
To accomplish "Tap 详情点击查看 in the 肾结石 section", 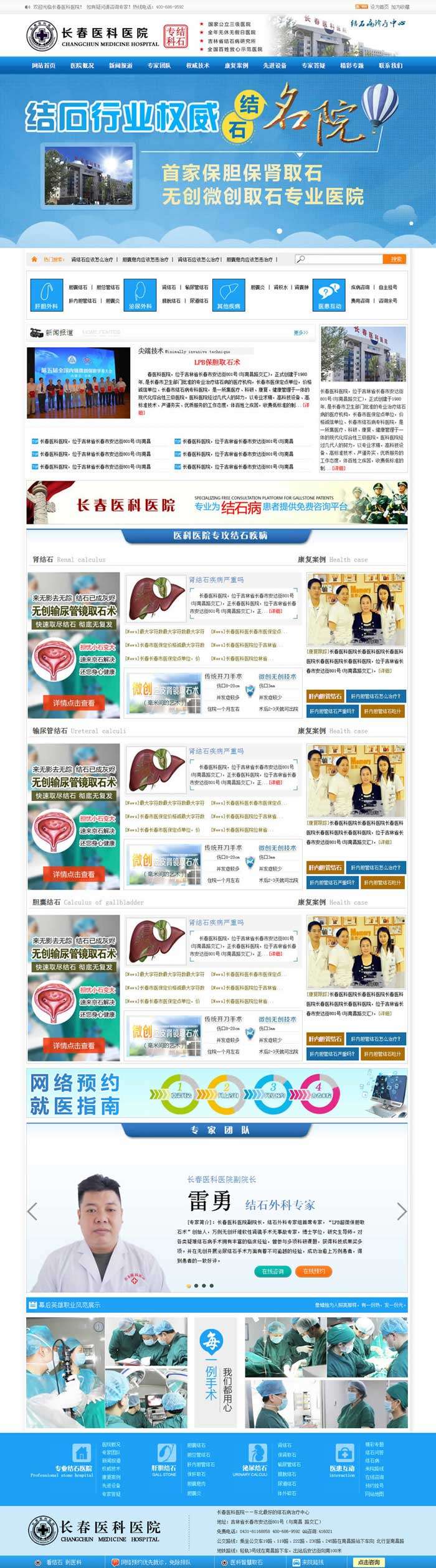I will pyautogui.click(x=73, y=703).
